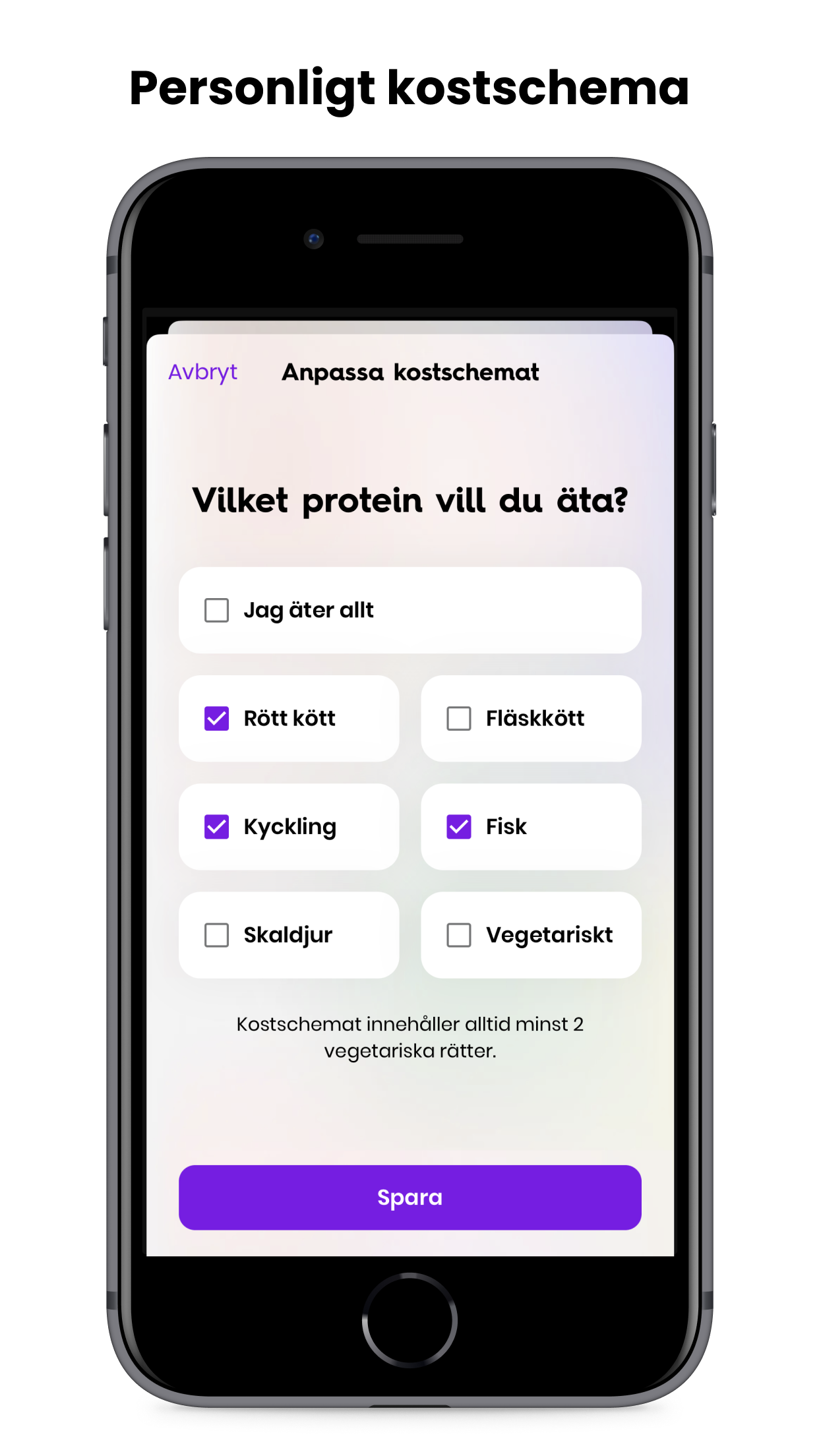
Task: Select the "Fläskkött" card
Action: (531, 718)
